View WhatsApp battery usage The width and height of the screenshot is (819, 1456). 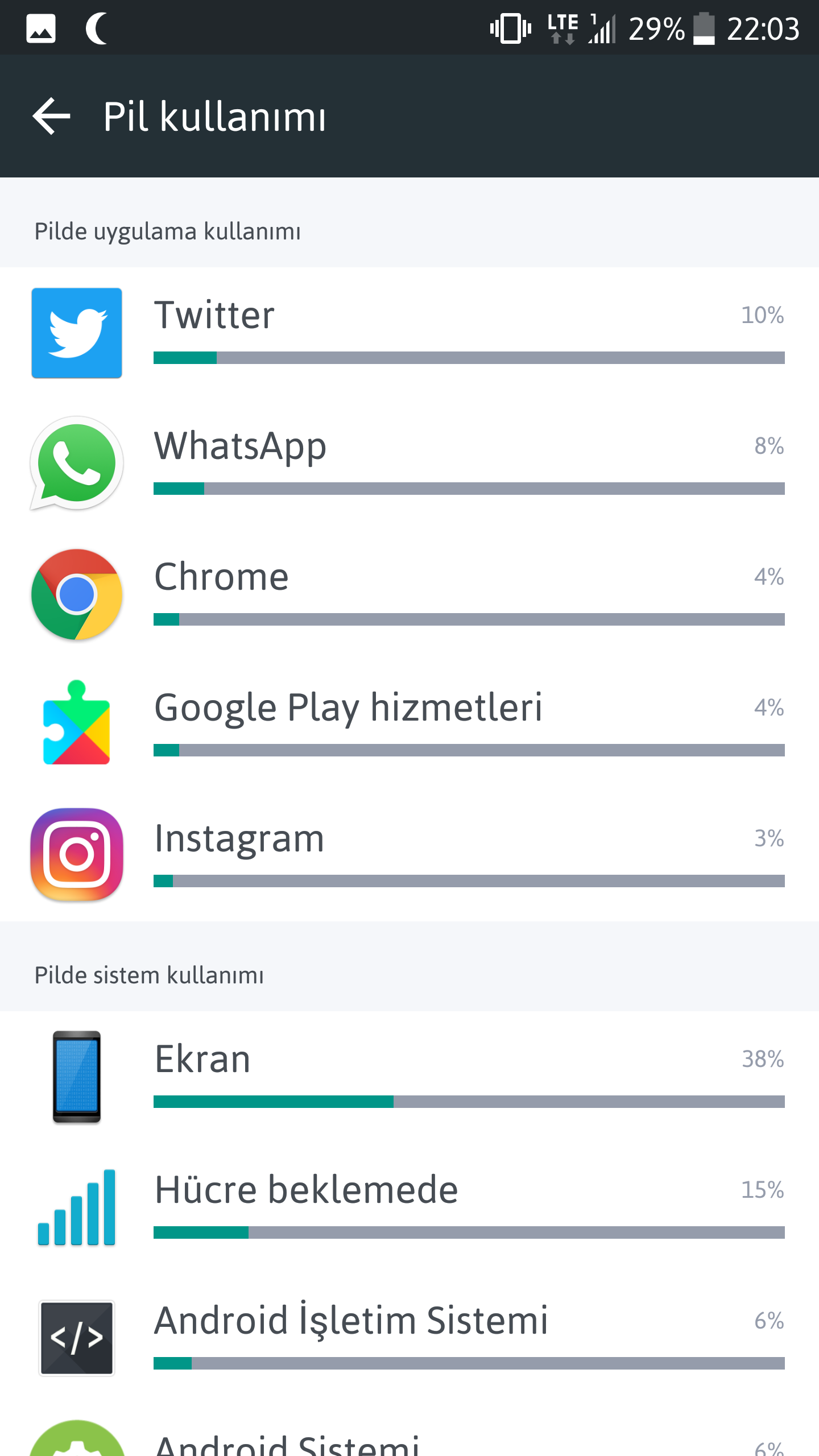[409, 463]
